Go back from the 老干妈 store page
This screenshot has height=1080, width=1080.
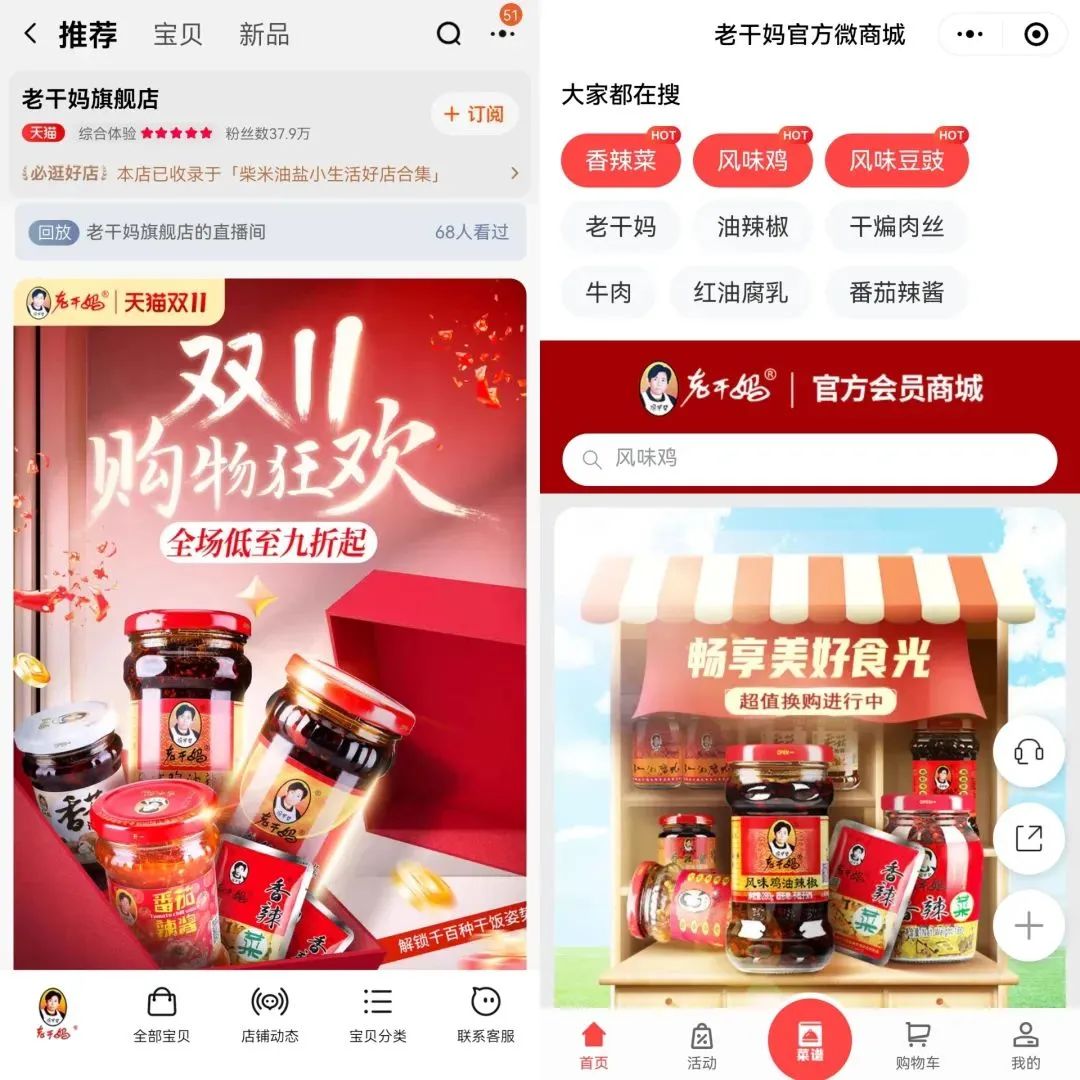(x=30, y=35)
